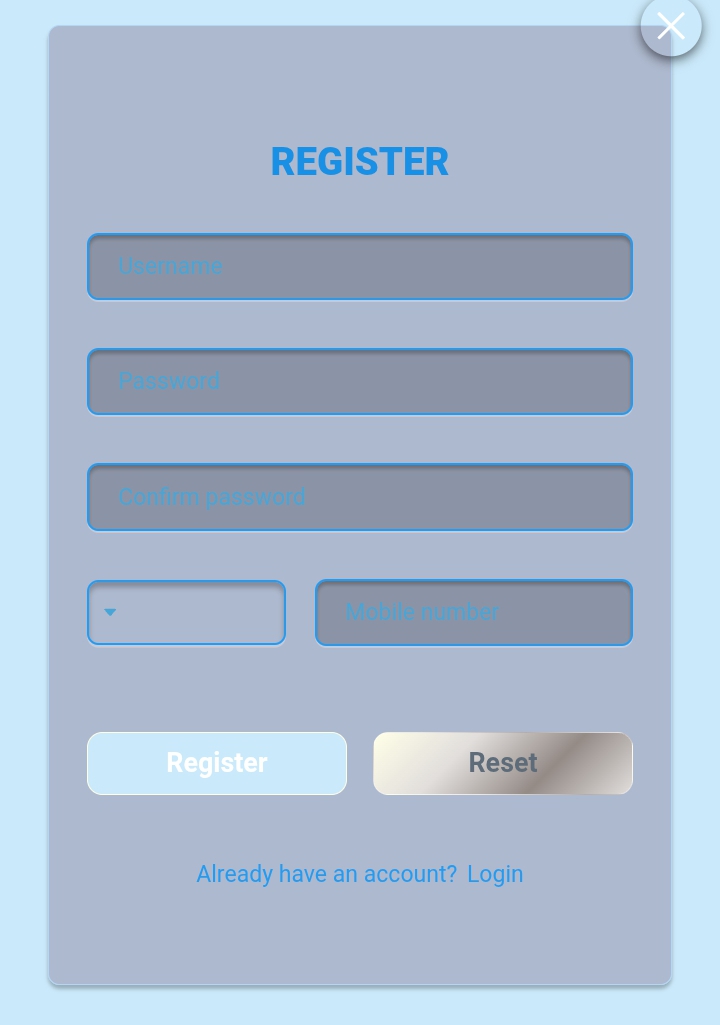
Task: Tap the Password field
Action: [x=360, y=382]
